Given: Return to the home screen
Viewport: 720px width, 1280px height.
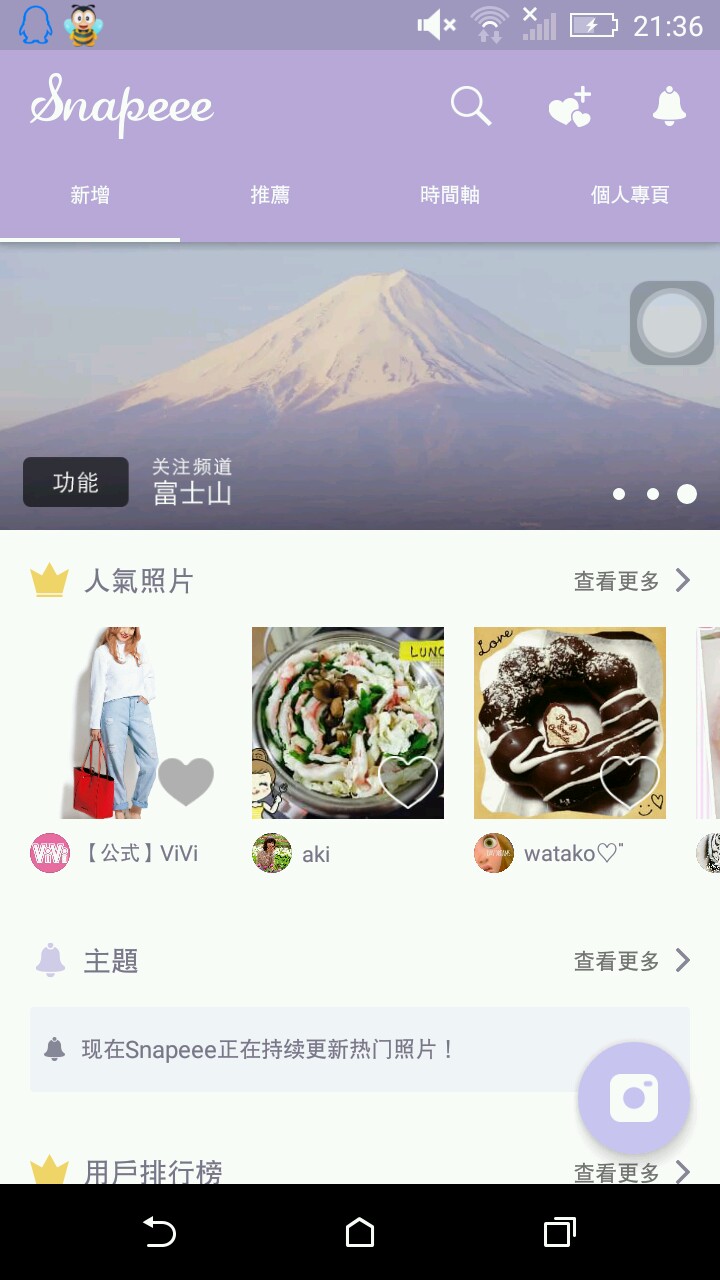Looking at the screenshot, I should 360,1232.
